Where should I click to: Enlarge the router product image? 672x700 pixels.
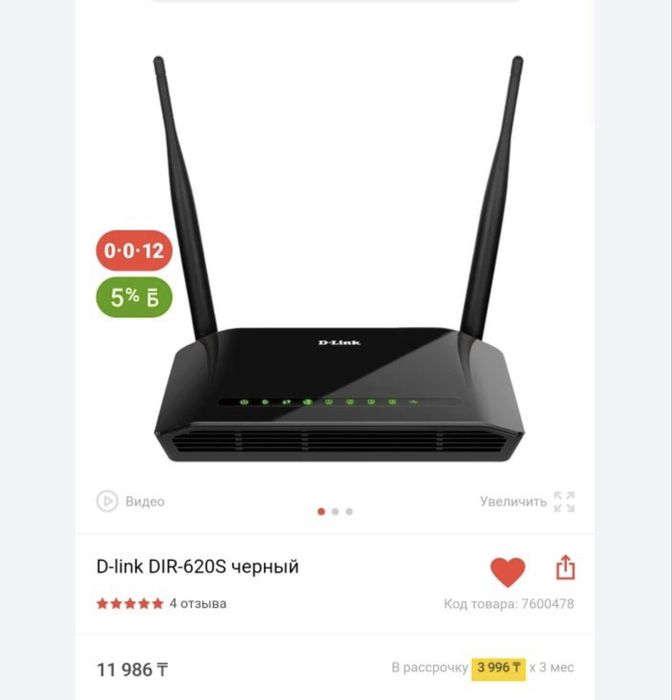click(x=527, y=501)
